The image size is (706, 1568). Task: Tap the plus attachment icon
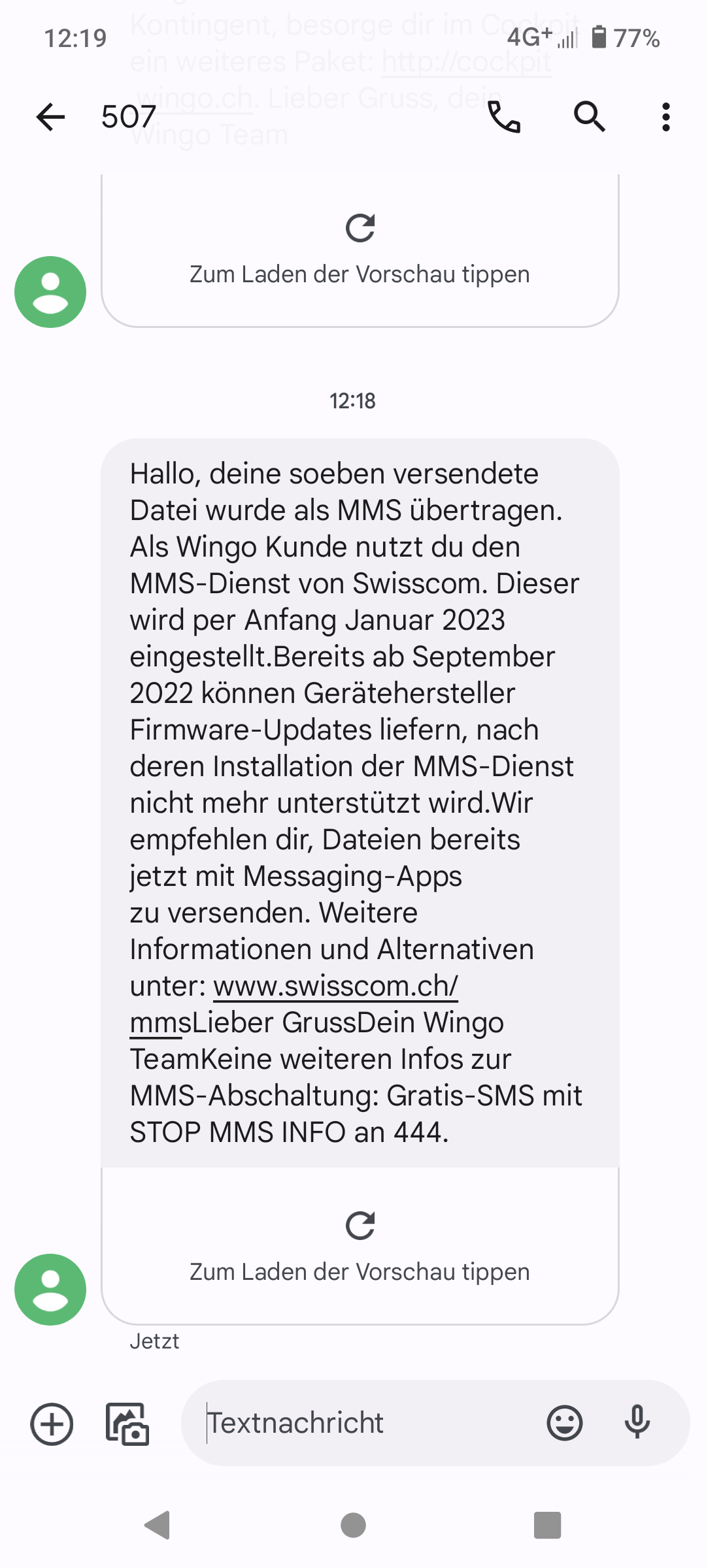tap(52, 1424)
